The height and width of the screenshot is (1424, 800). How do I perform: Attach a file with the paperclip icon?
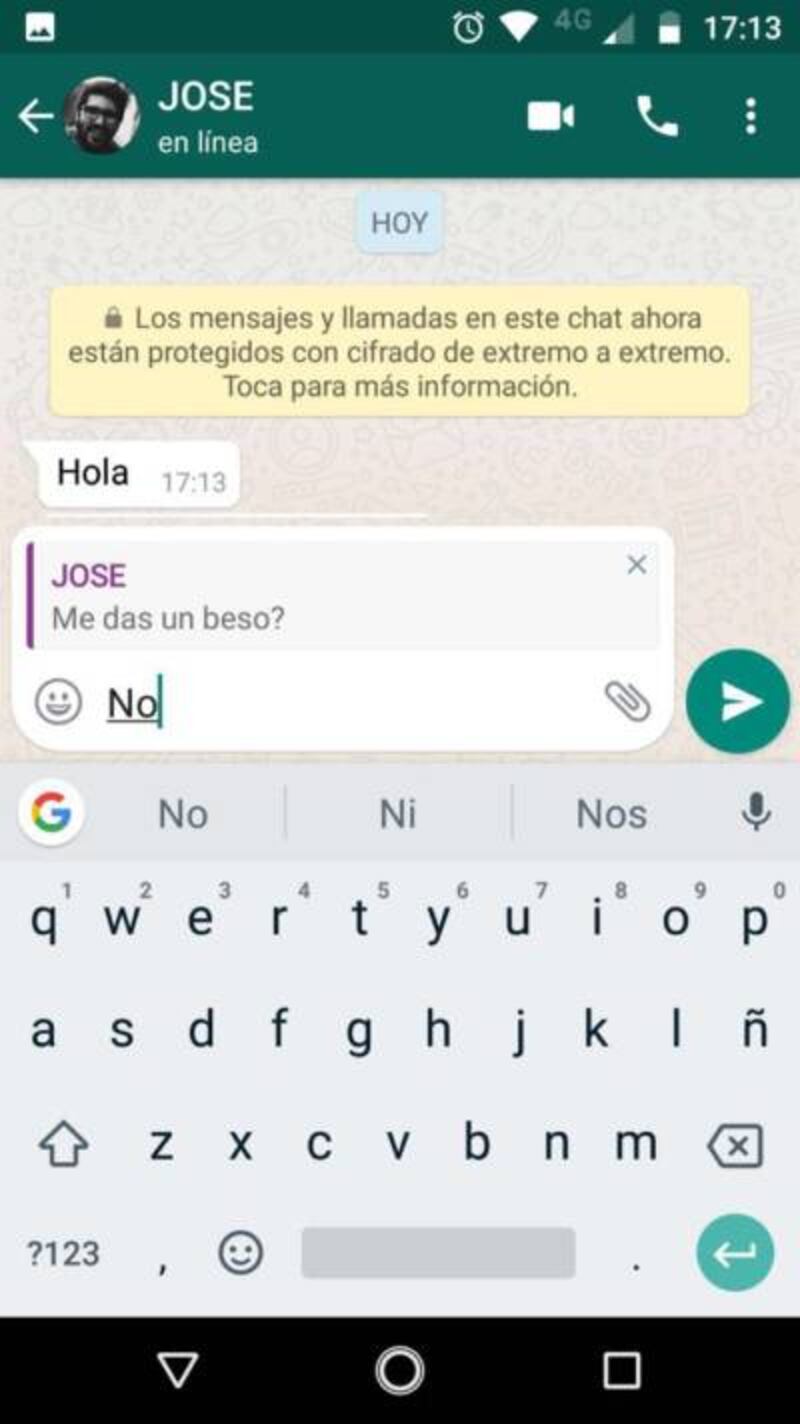tap(628, 702)
